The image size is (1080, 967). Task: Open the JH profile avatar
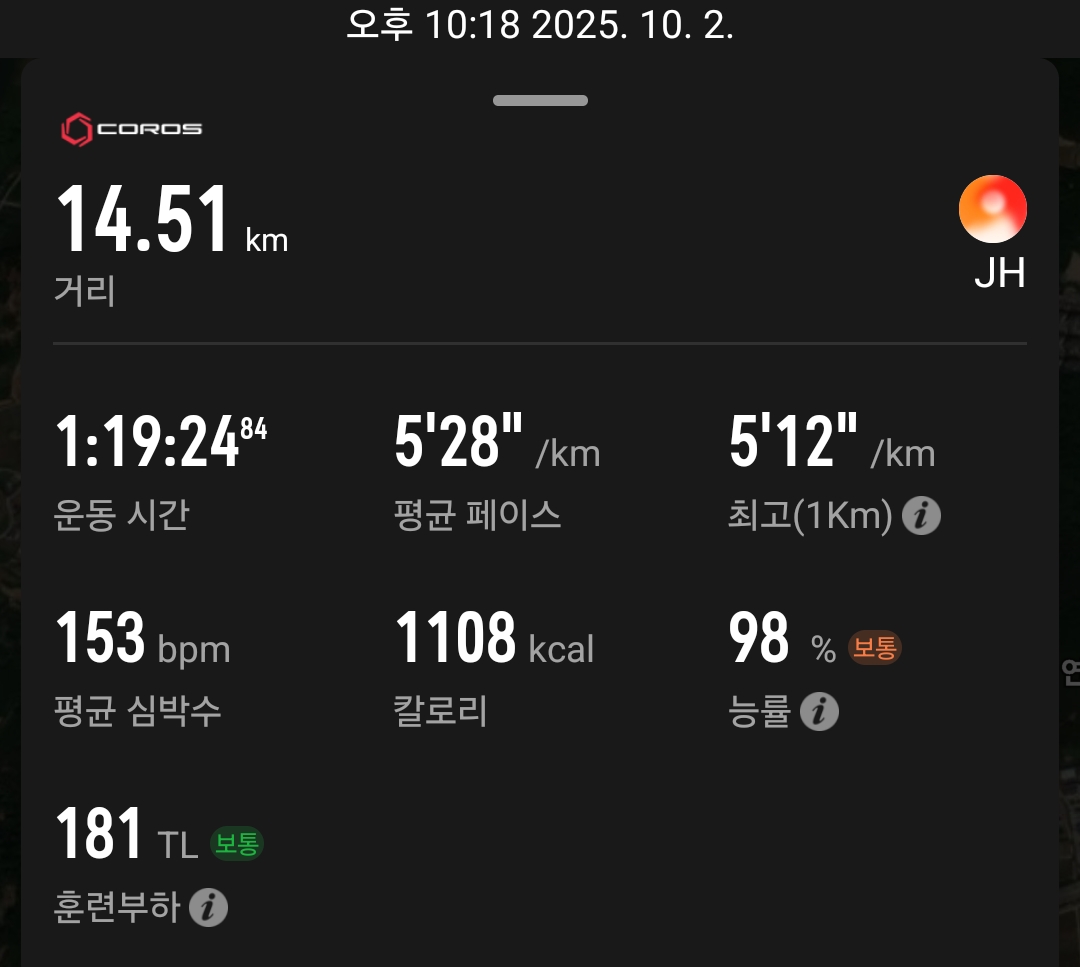992,209
